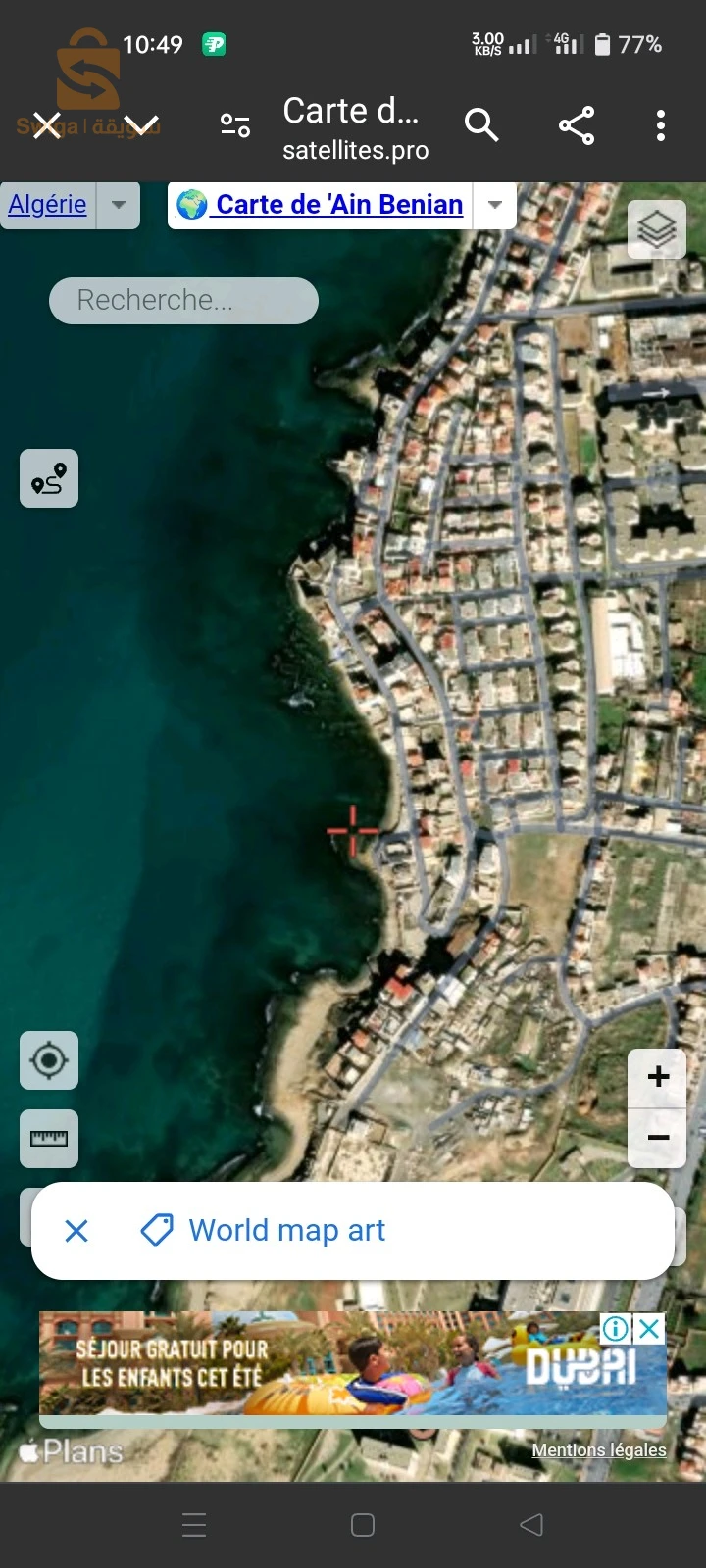Expand the dropdown next to Algérie
The height and width of the screenshot is (1568, 706).
pos(119,205)
